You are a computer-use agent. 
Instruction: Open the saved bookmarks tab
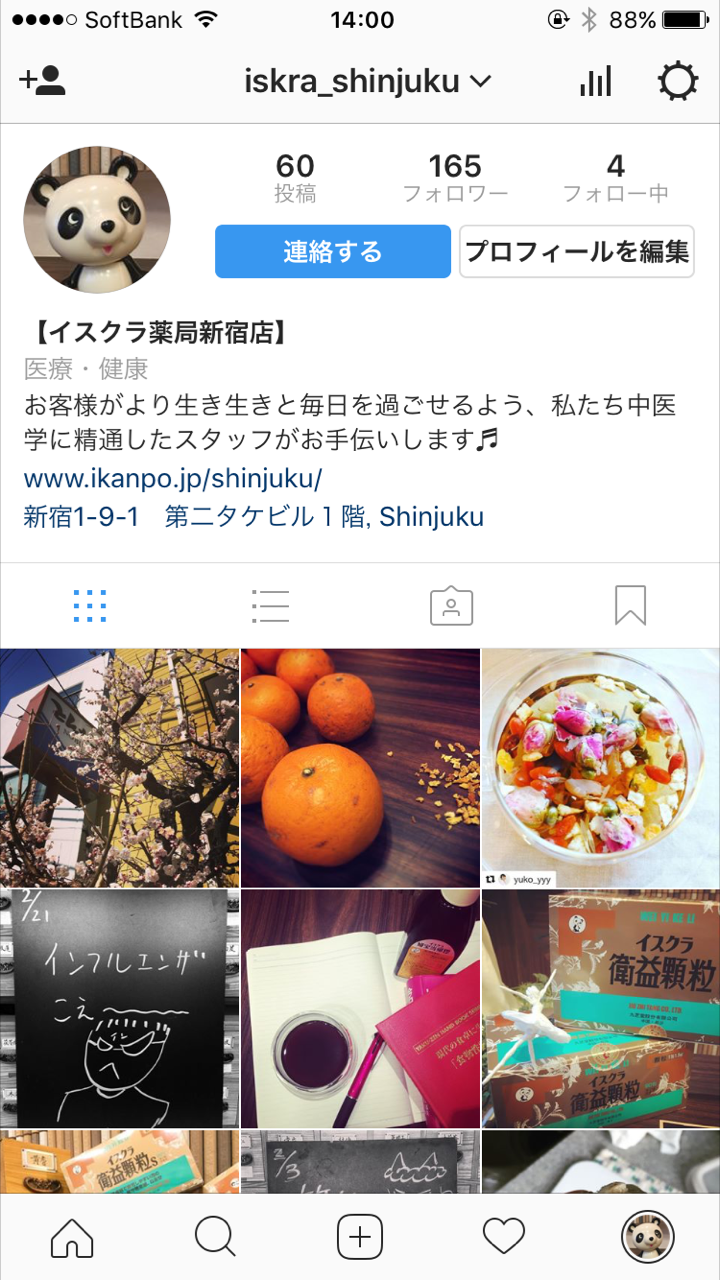pyautogui.click(x=630, y=606)
